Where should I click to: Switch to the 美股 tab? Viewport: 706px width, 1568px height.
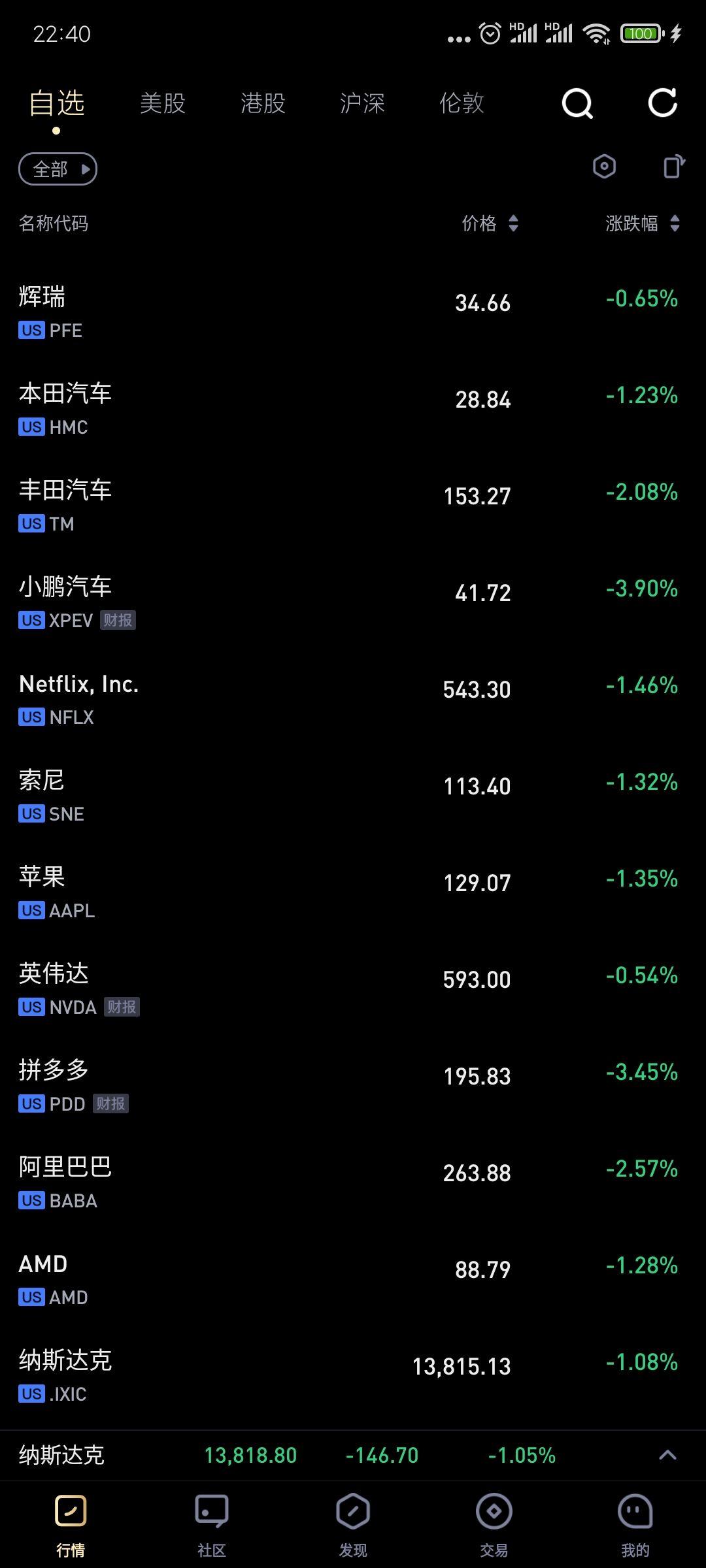pos(163,103)
